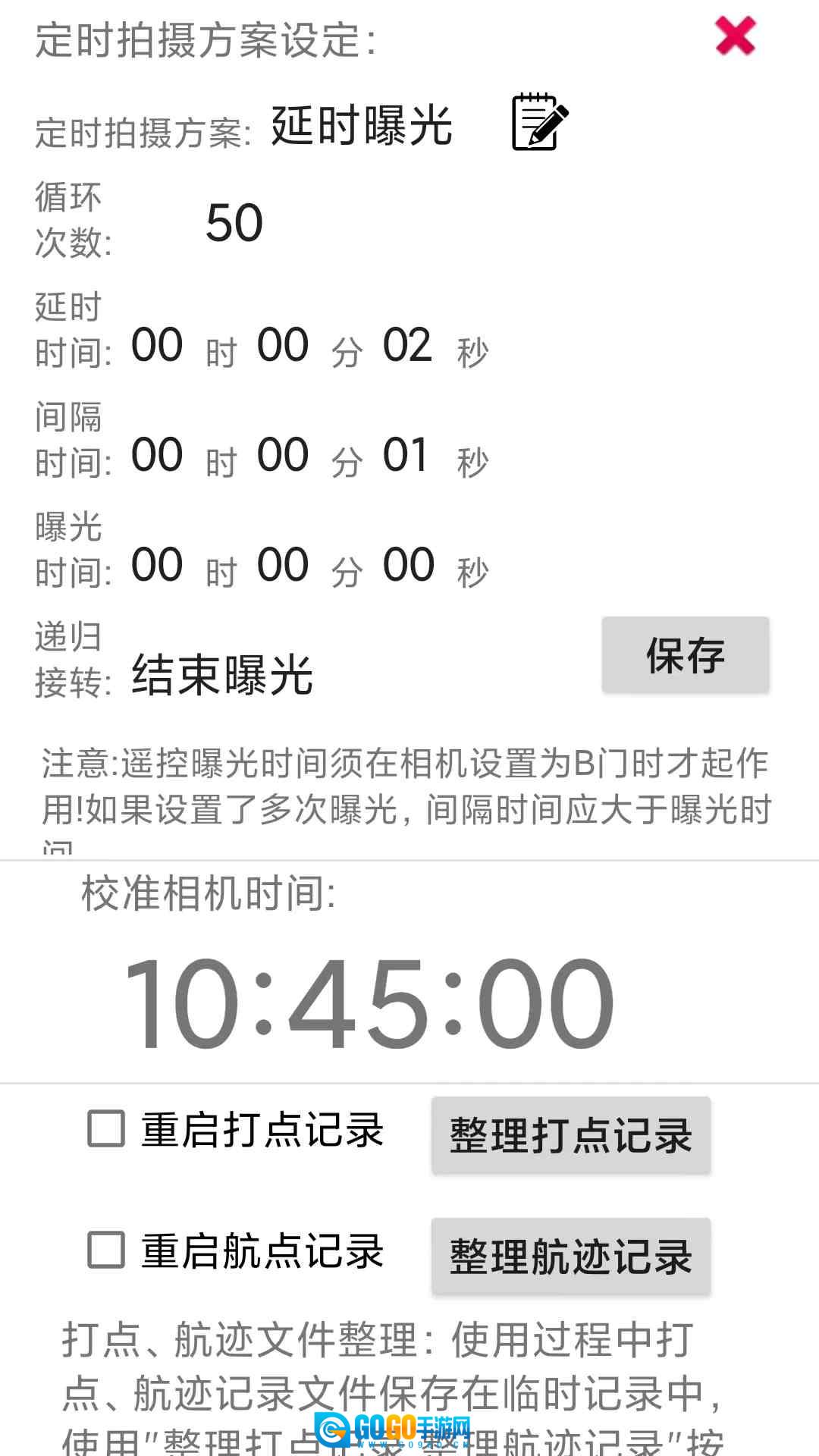The height and width of the screenshot is (1456, 819).
Task: Tap the 整理航迹记录 button
Action: point(571,1257)
